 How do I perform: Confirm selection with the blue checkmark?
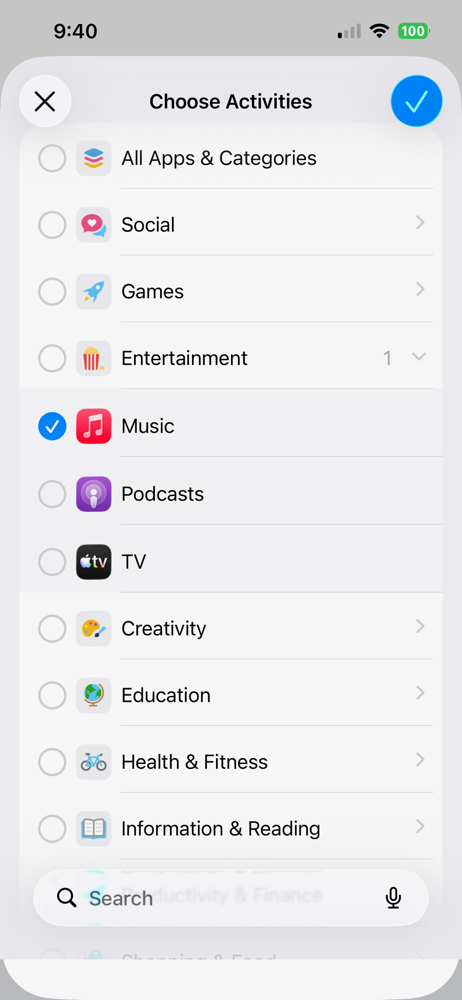[417, 101]
